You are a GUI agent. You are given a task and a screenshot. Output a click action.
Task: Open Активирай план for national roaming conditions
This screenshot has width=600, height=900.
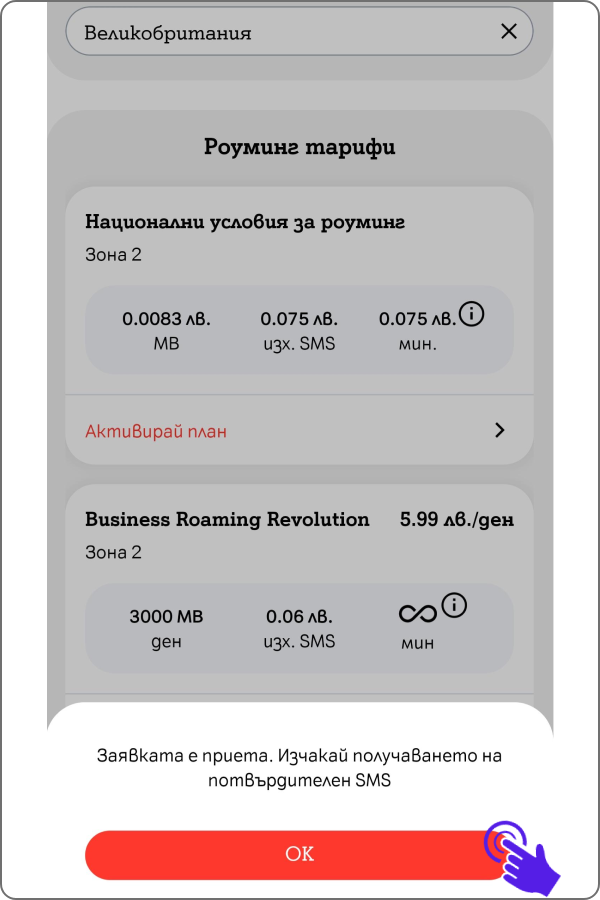[298, 431]
